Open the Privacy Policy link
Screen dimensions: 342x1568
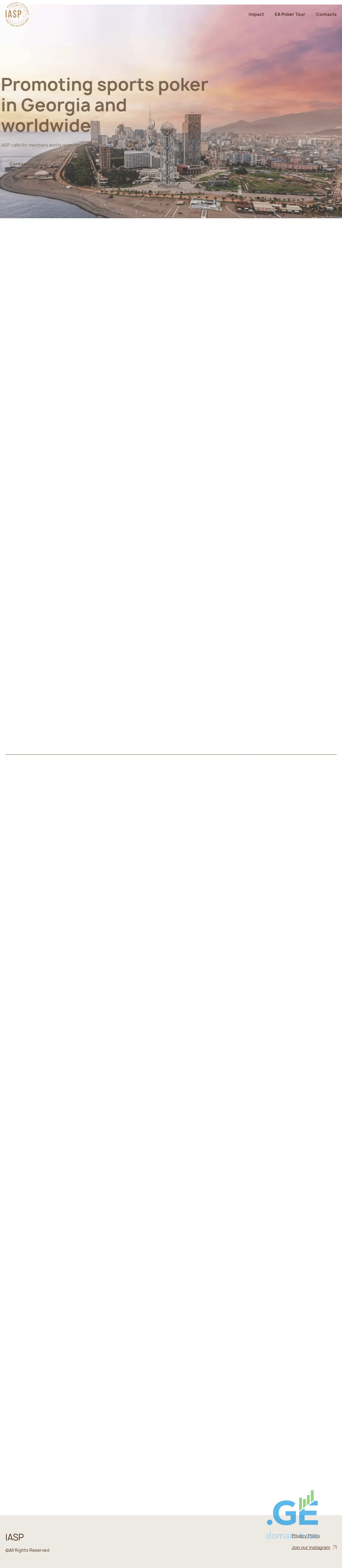[305, 1535]
